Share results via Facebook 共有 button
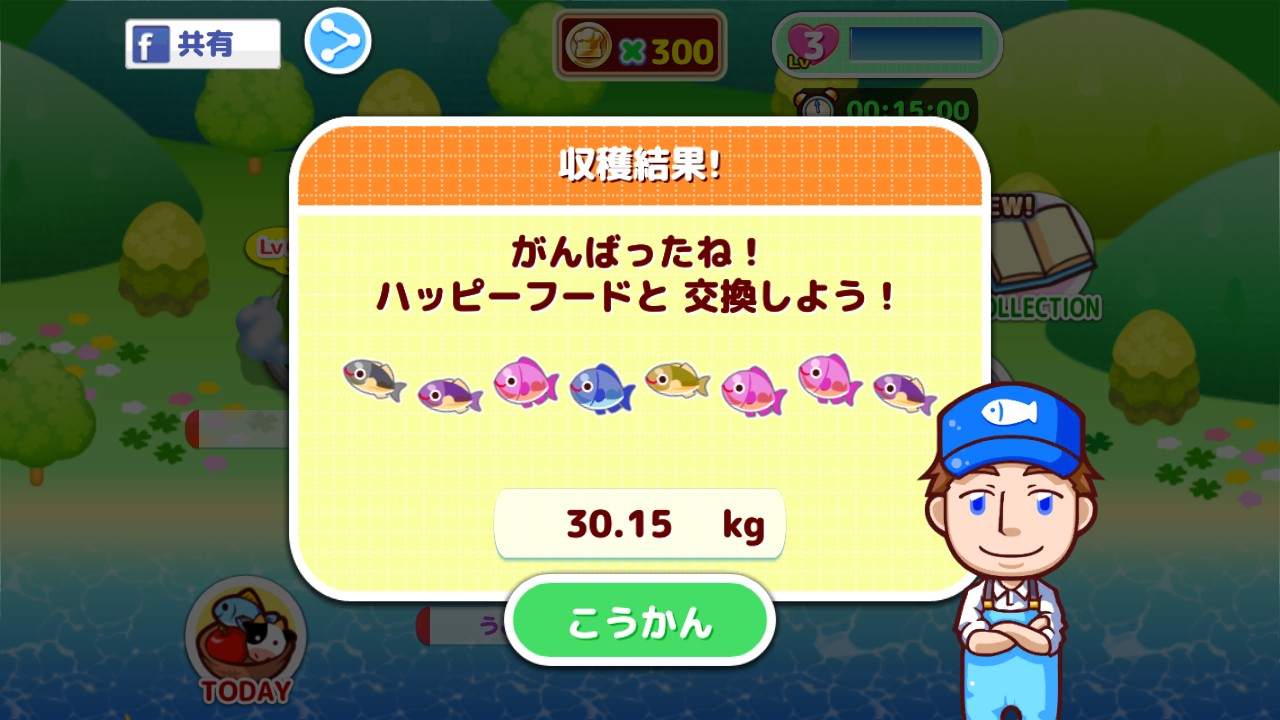Screen dimensions: 1280x720 tap(203, 44)
